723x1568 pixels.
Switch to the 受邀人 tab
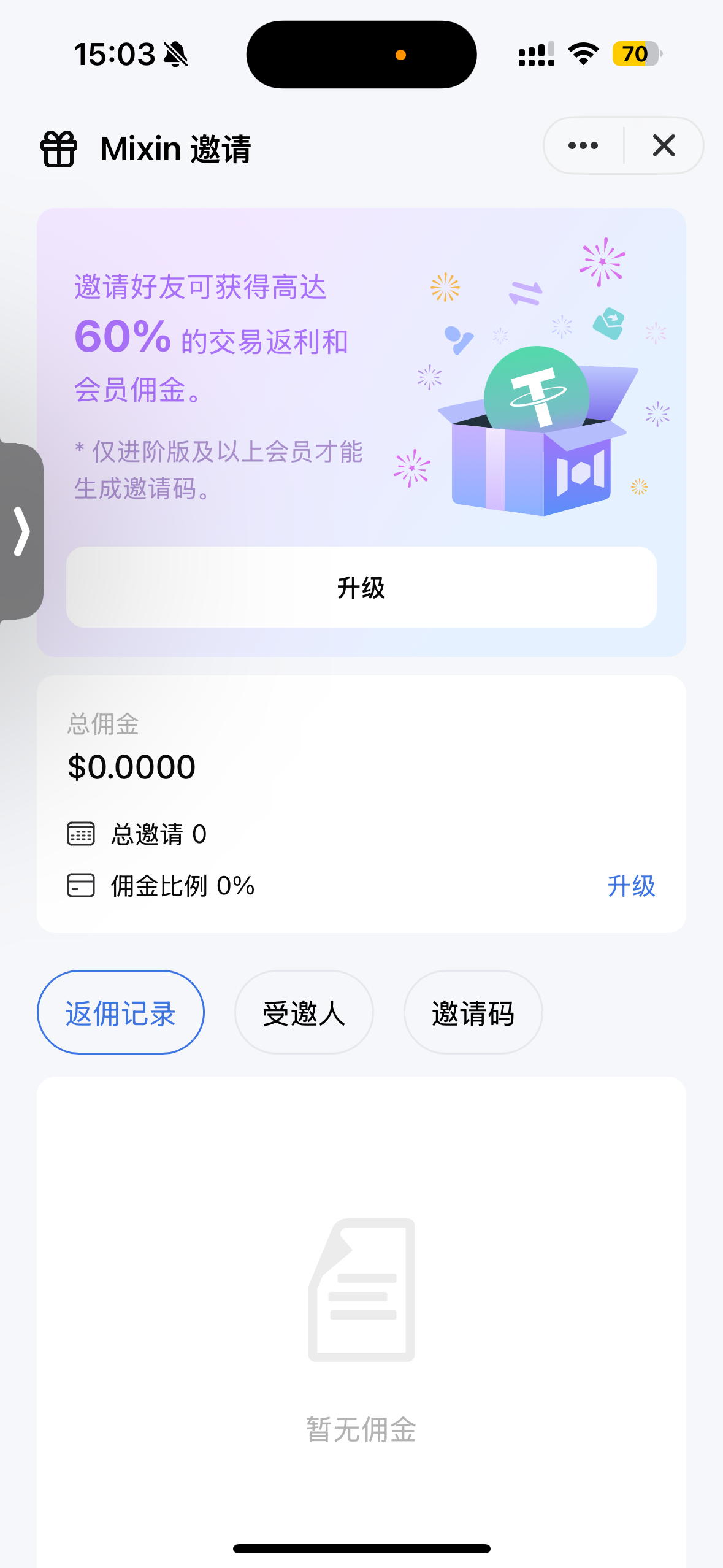(304, 1013)
